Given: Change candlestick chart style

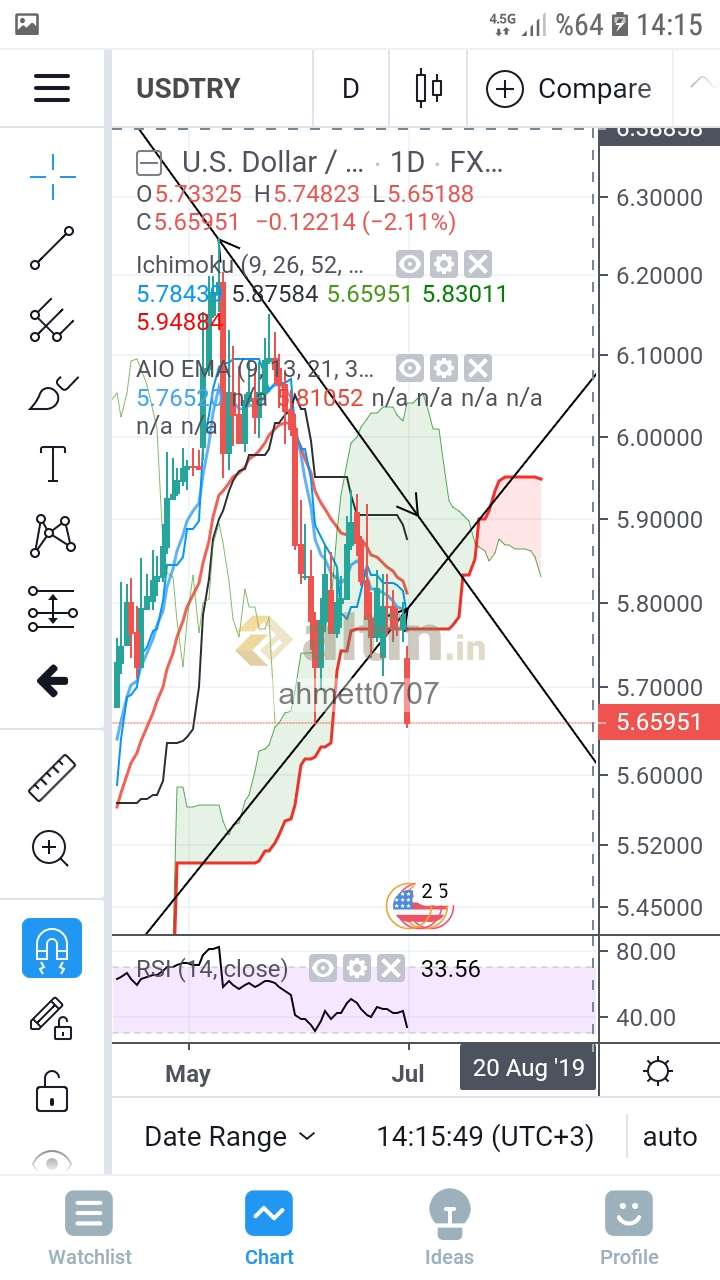Looking at the screenshot, I should pos(428,88).
